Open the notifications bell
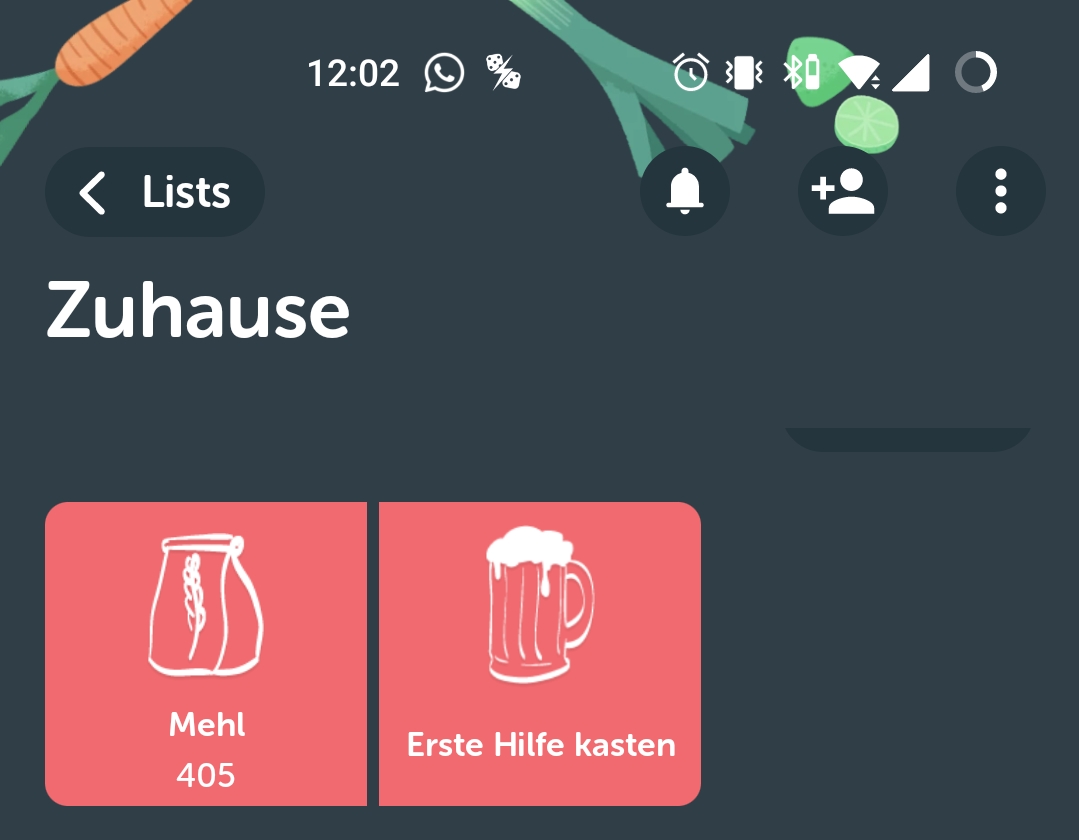 685,191
